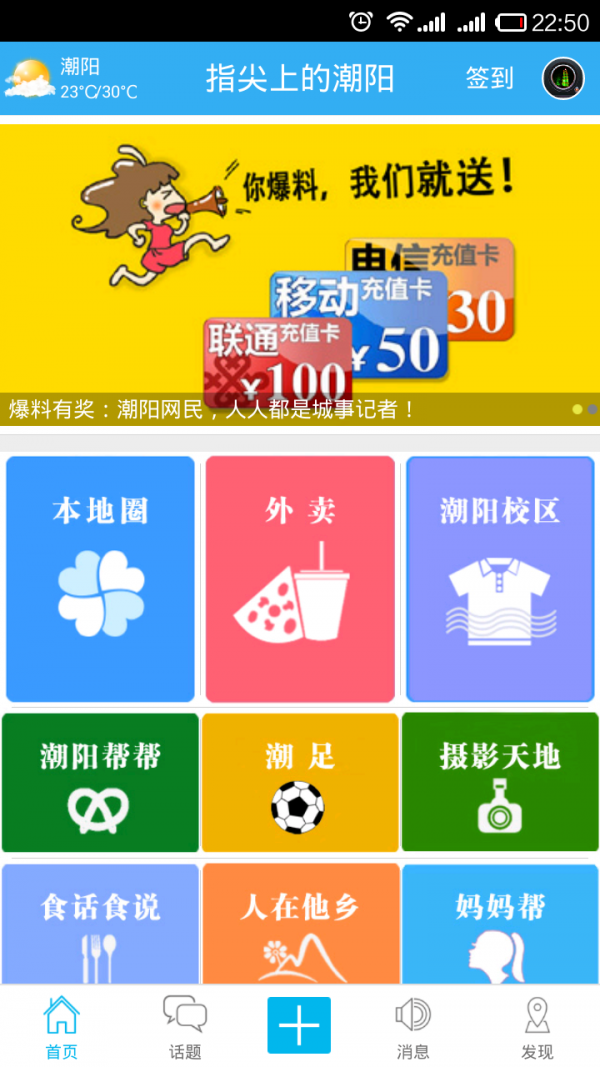Switch to the 消息 messages tab
The image size is (600, 1067).
(x=413, y=1027)
